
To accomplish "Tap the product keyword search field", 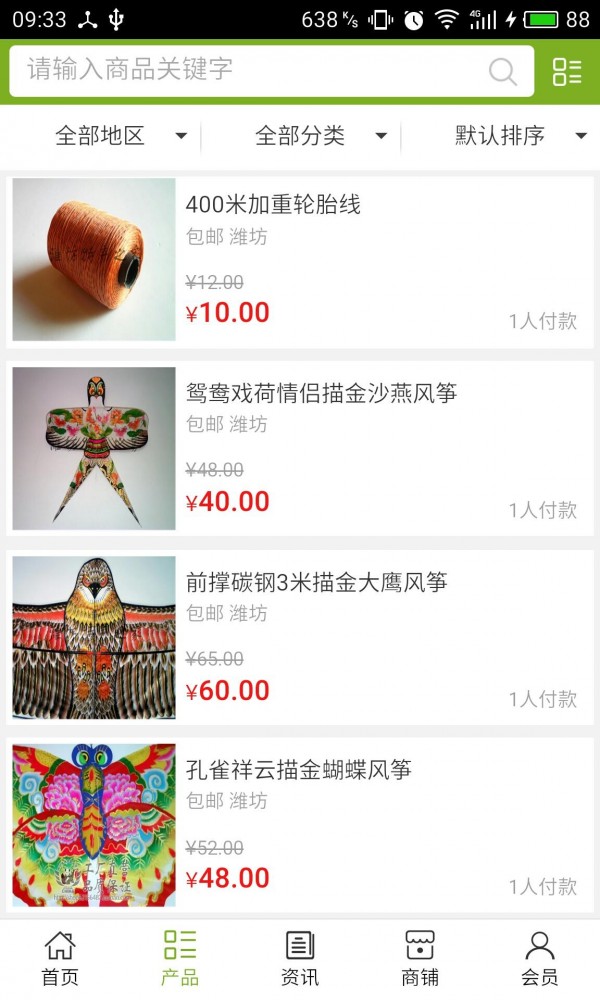I will pyautogui.click(x=250, y=71).
